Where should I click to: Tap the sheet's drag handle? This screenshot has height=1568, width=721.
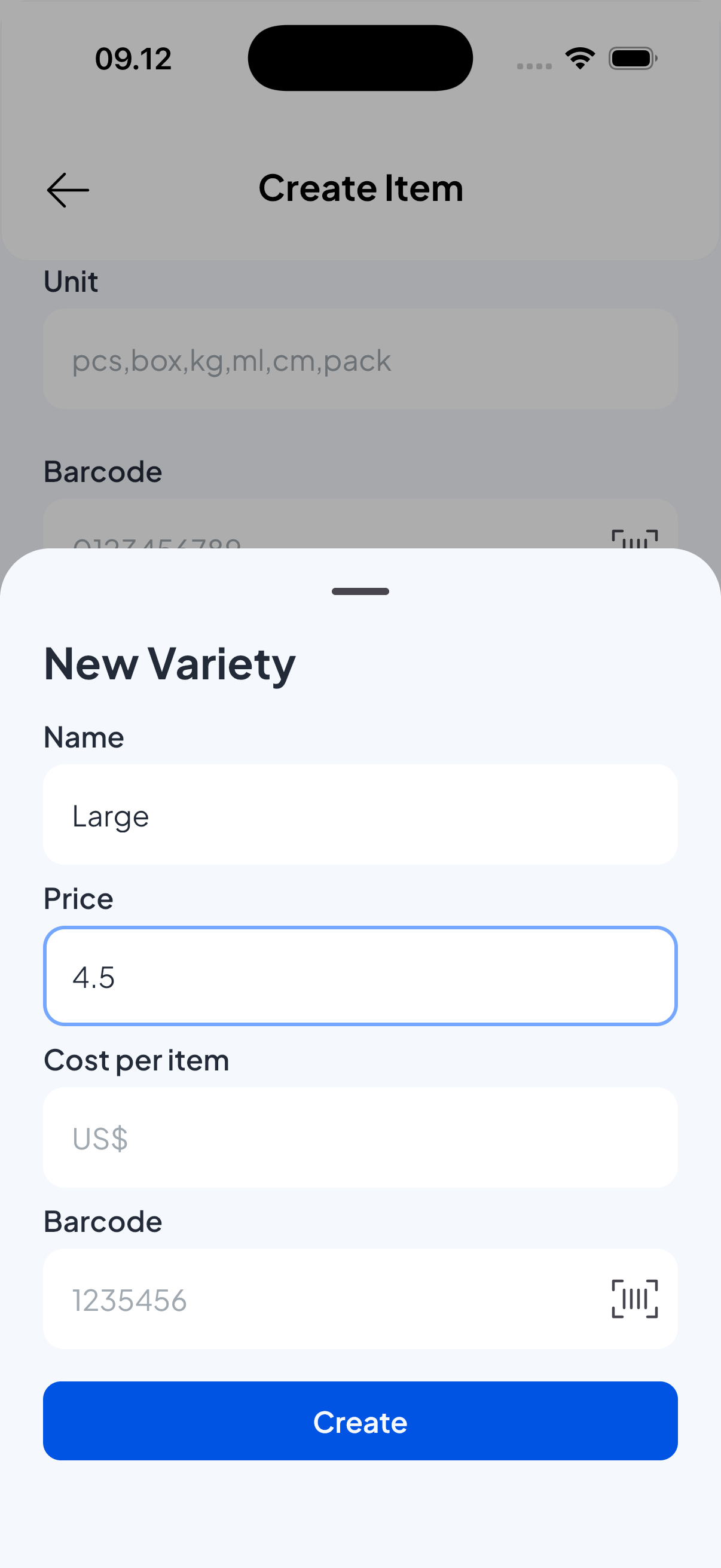[x=360, y=591]
